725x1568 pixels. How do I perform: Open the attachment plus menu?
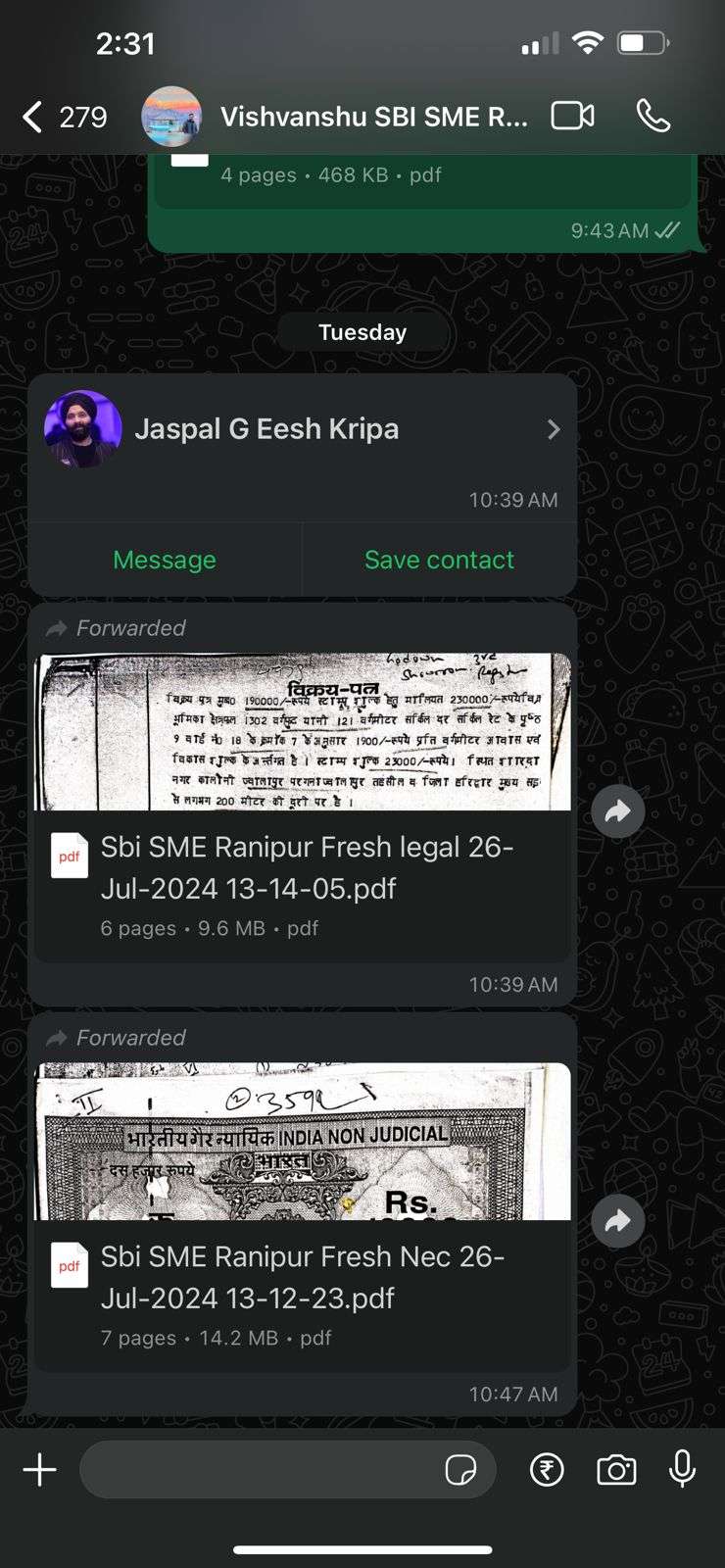[x=39, y=1470]
